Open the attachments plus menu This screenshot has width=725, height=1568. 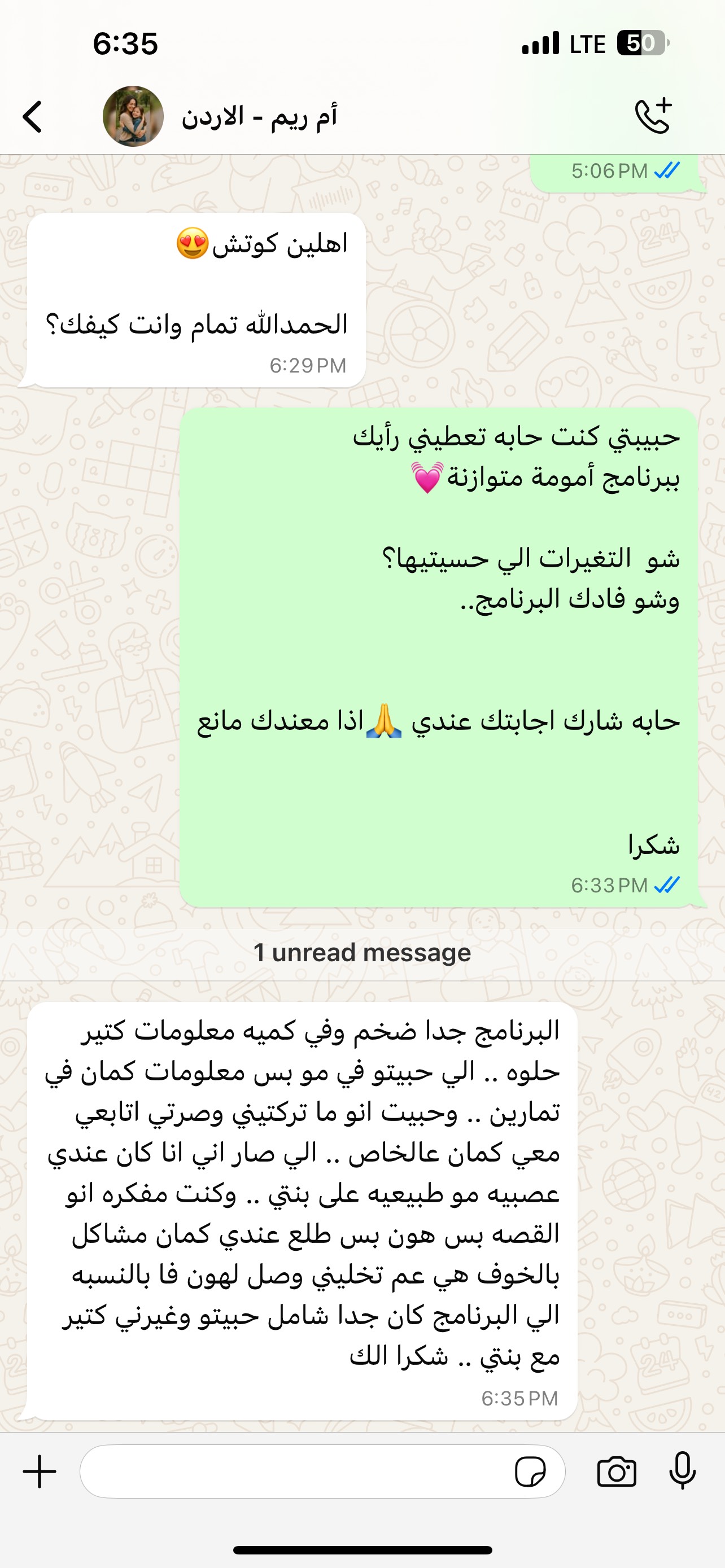(40, 1472)
